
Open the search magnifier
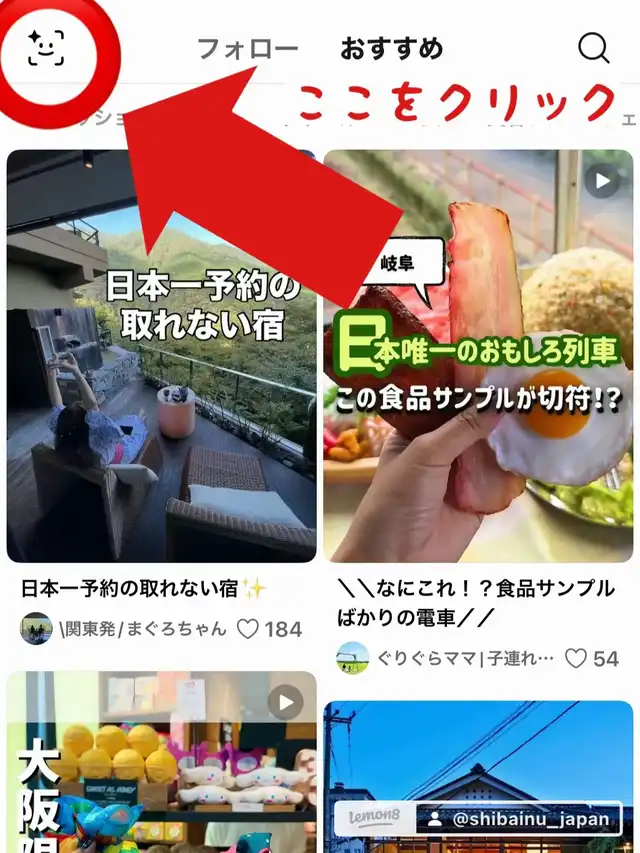[593, 48]
